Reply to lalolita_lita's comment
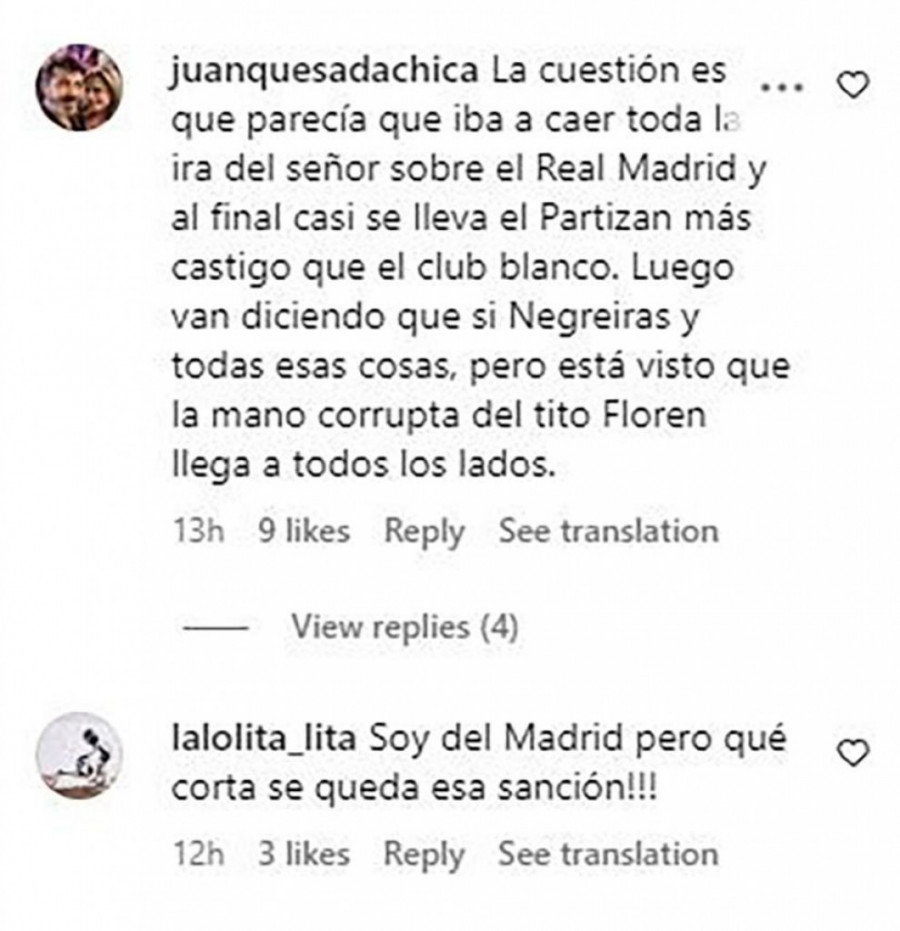Image resolution: width=900 pixels, height=931 pixels. pyautogui.click(x=424, y=854)
